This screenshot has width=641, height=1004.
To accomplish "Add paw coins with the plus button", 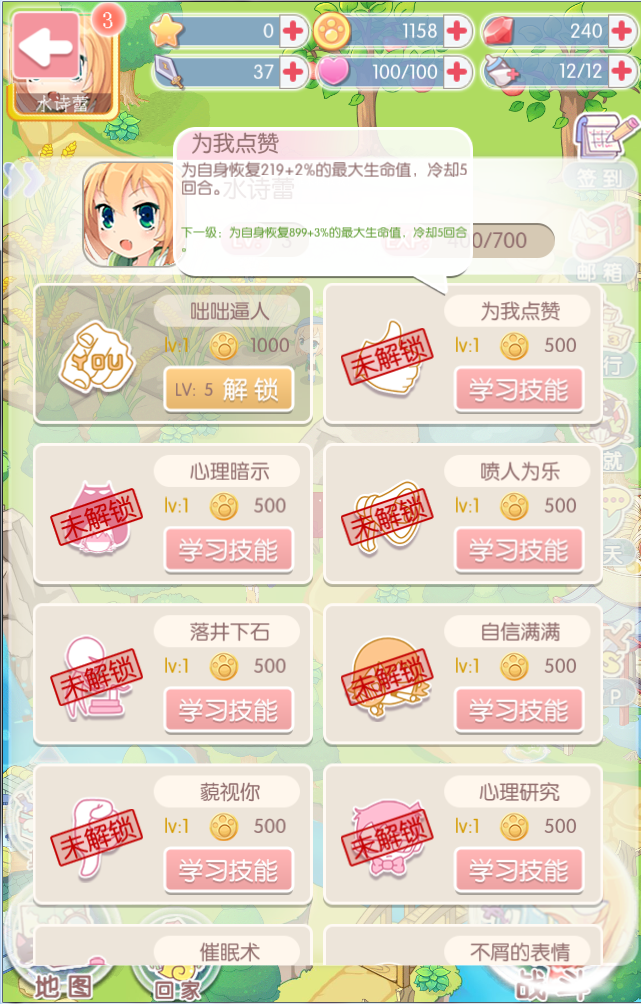I will [x=457, y=31].
